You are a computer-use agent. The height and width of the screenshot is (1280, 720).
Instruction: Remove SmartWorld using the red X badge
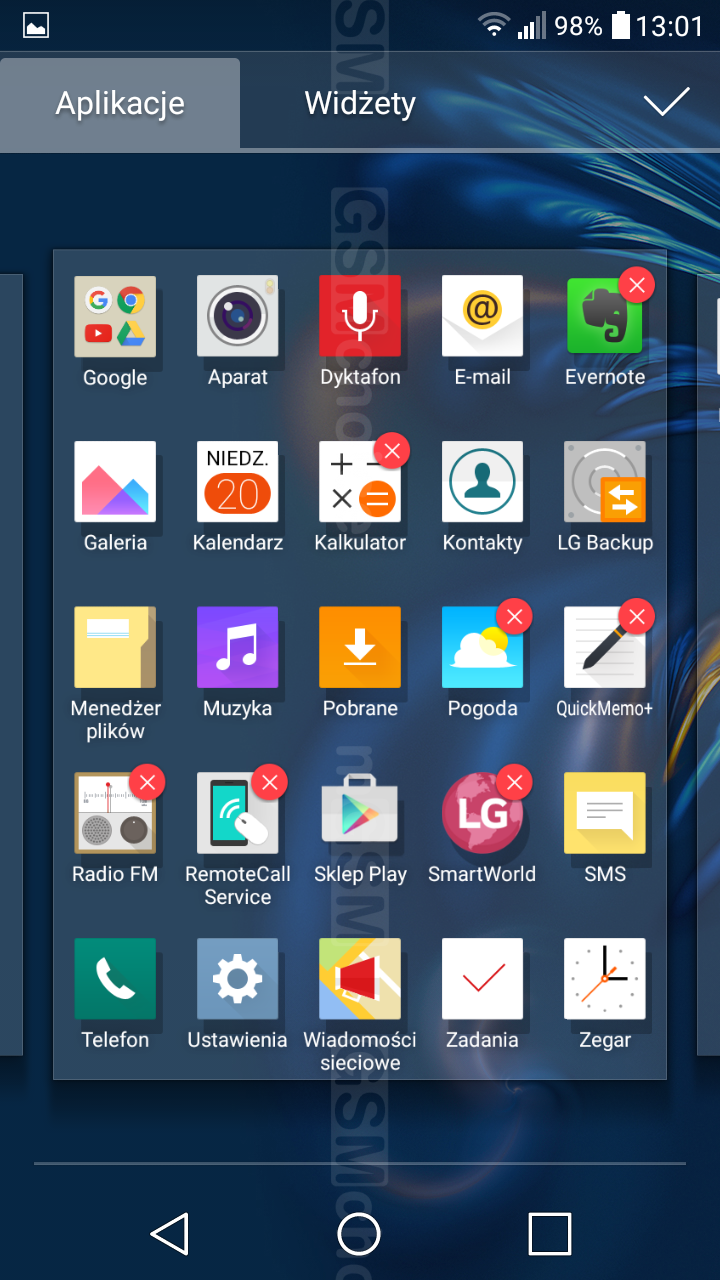(515, 782)
